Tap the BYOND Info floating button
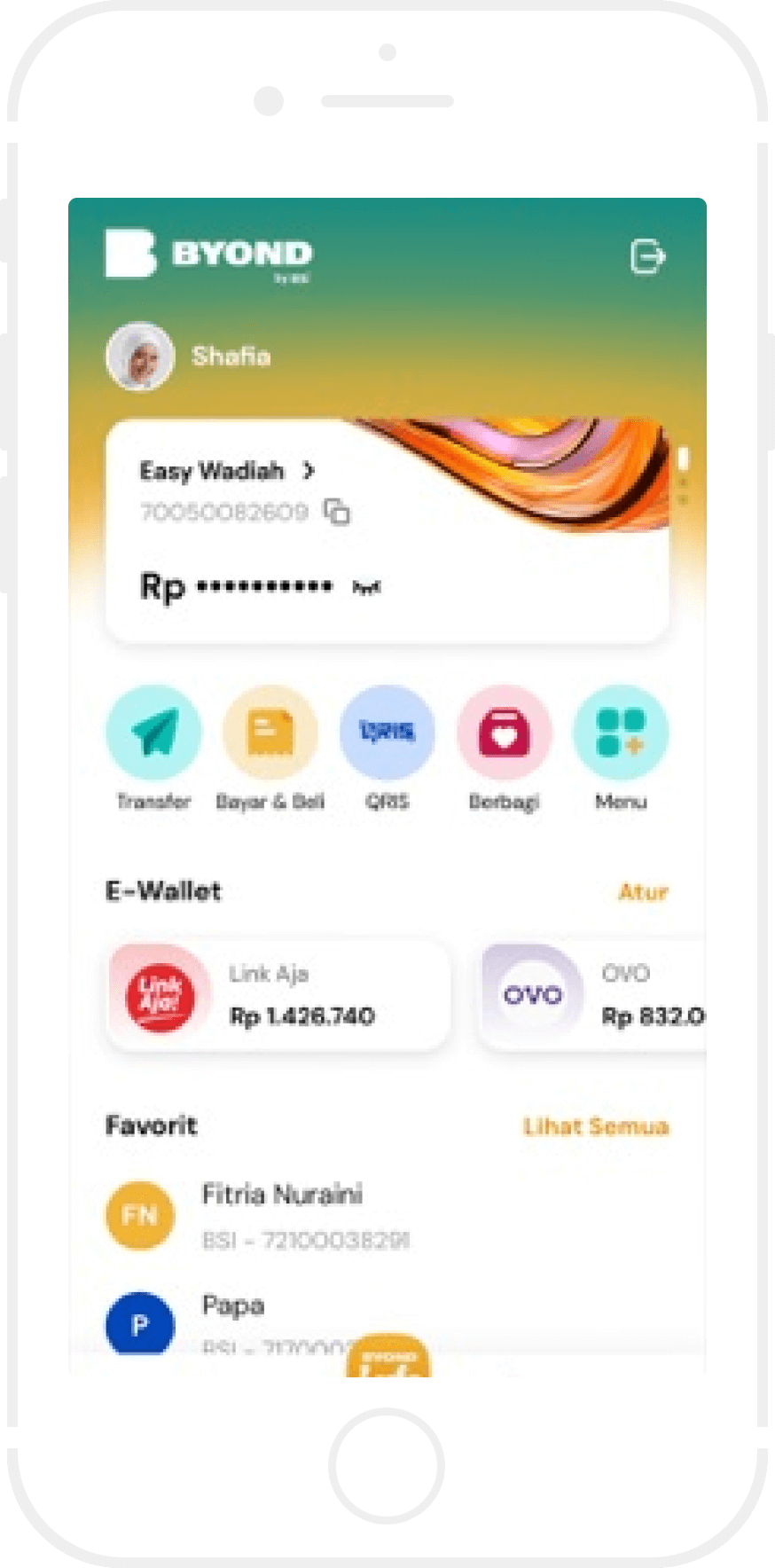 tap(387, 1355)
